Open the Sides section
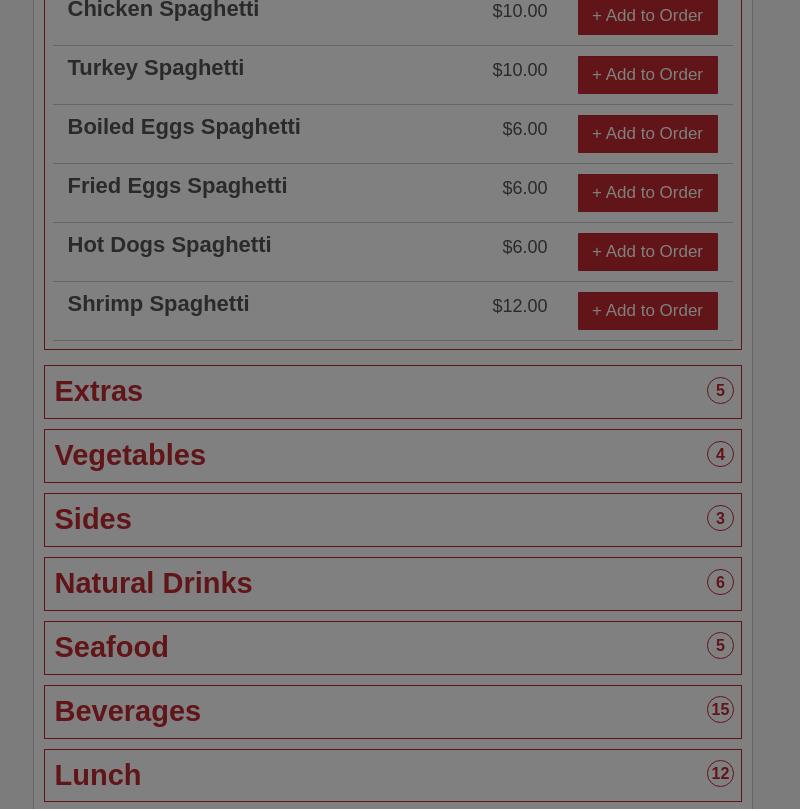This screenshot has width=800, height=809. point(392,520)
